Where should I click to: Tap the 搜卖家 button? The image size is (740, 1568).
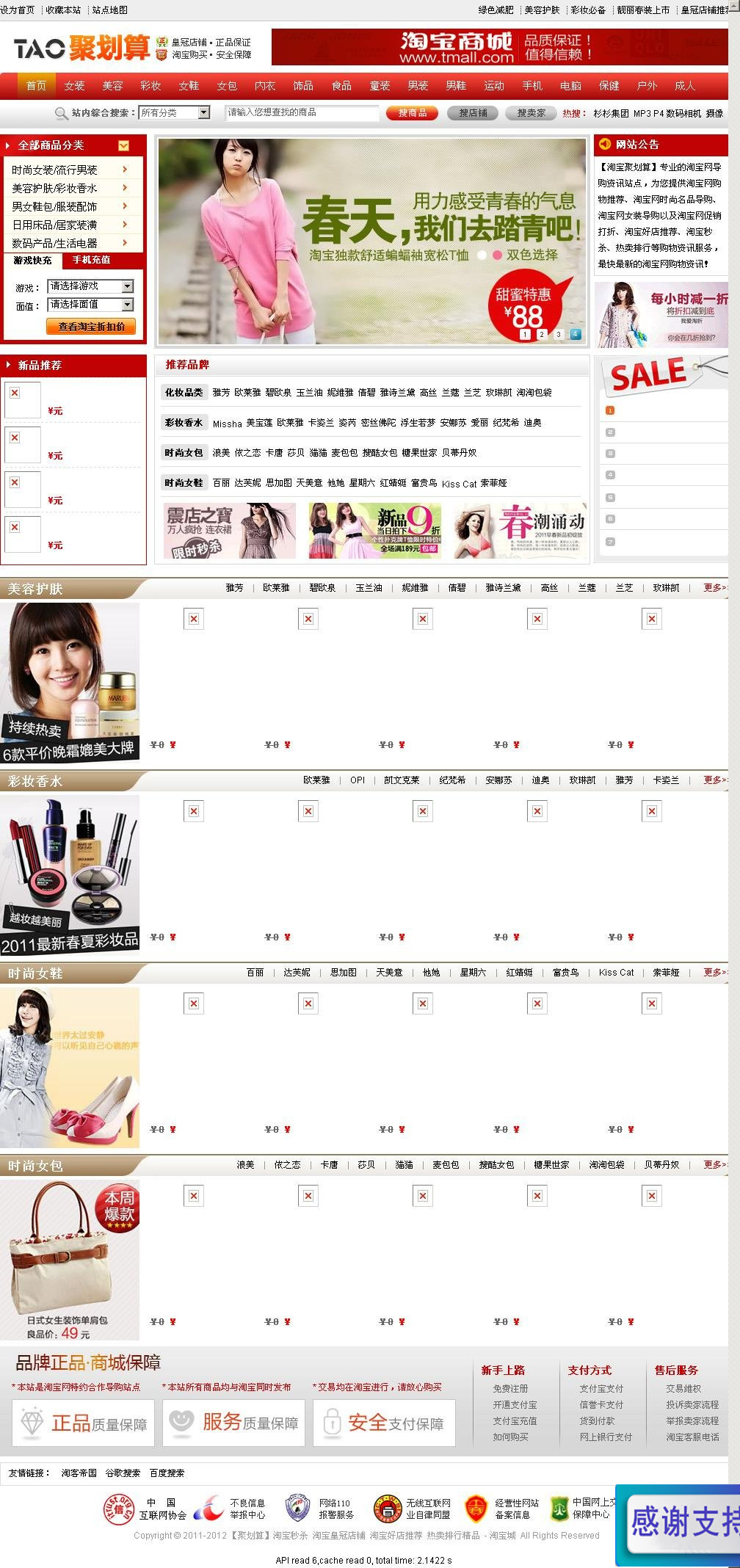pyautogui.click(x=531, y=113)
